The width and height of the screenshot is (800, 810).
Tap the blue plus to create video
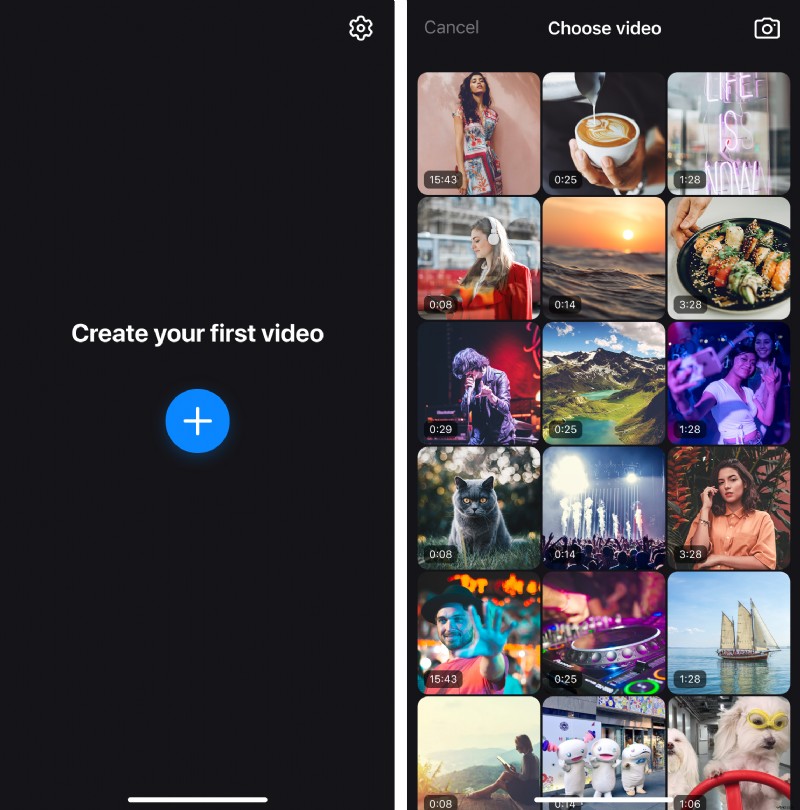point(197,421)
